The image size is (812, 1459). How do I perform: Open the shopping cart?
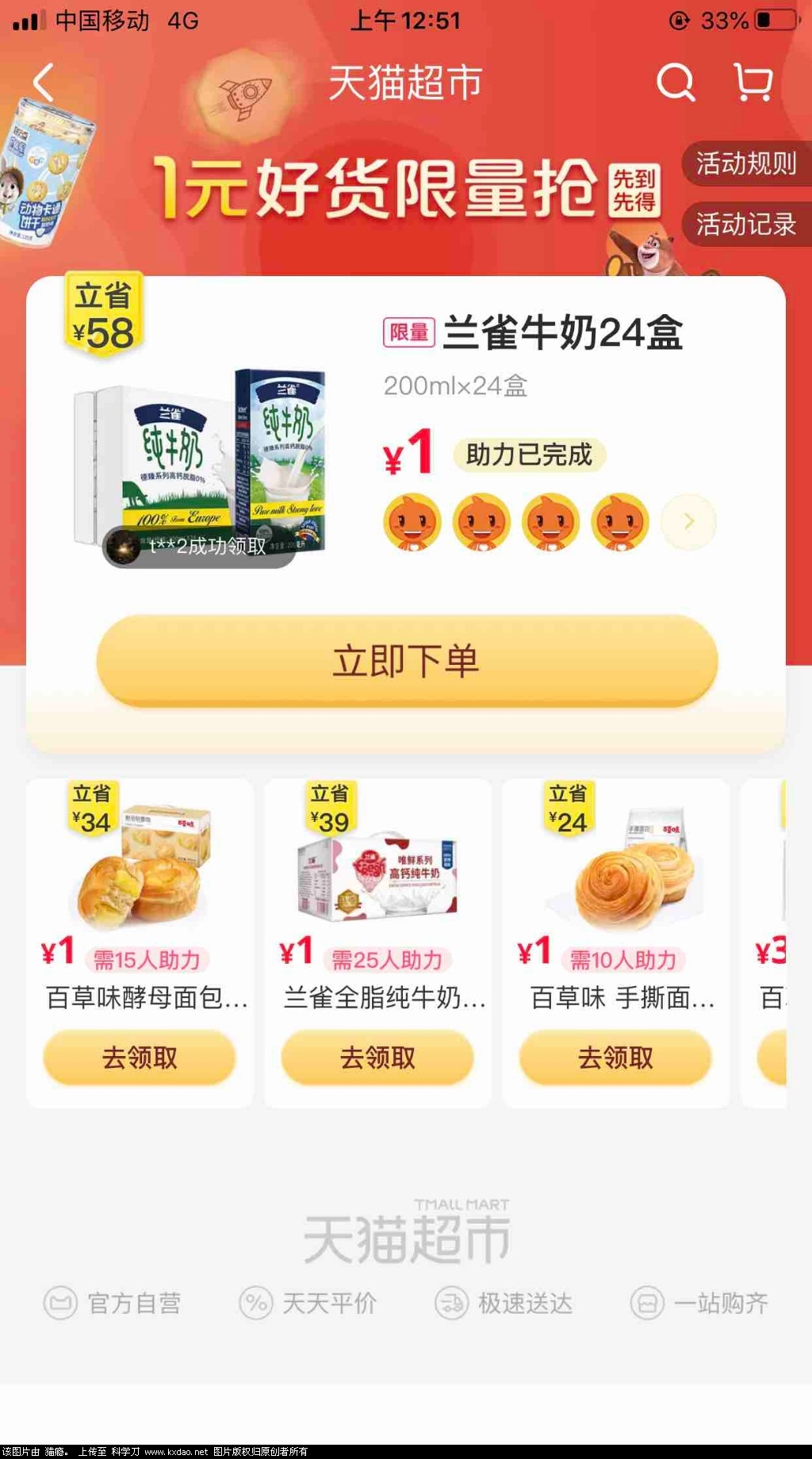tap(753, 83)
